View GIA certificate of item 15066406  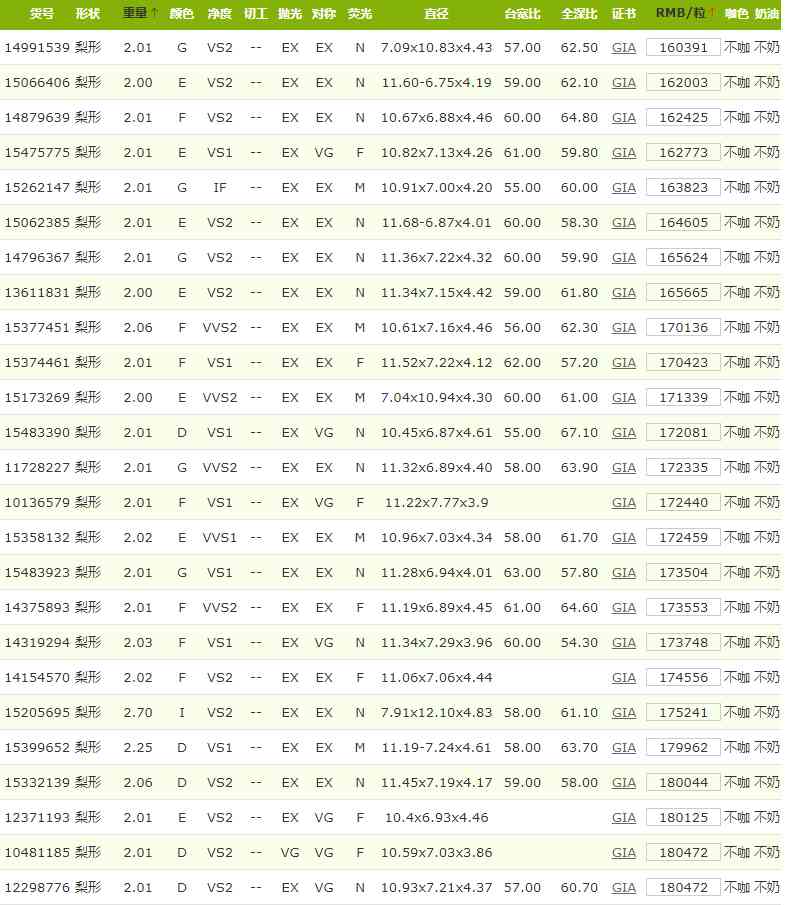coord(623,82)
